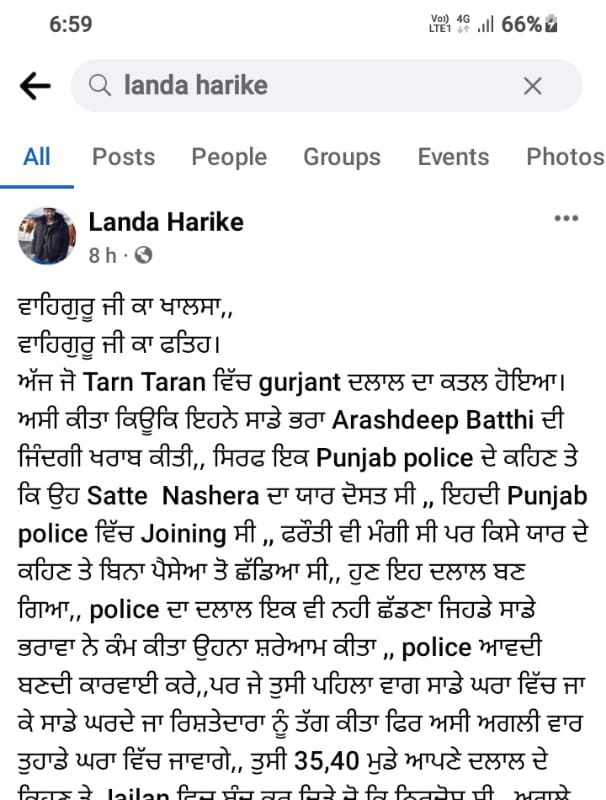Switch to the Events tab

[x=453, y=157]
